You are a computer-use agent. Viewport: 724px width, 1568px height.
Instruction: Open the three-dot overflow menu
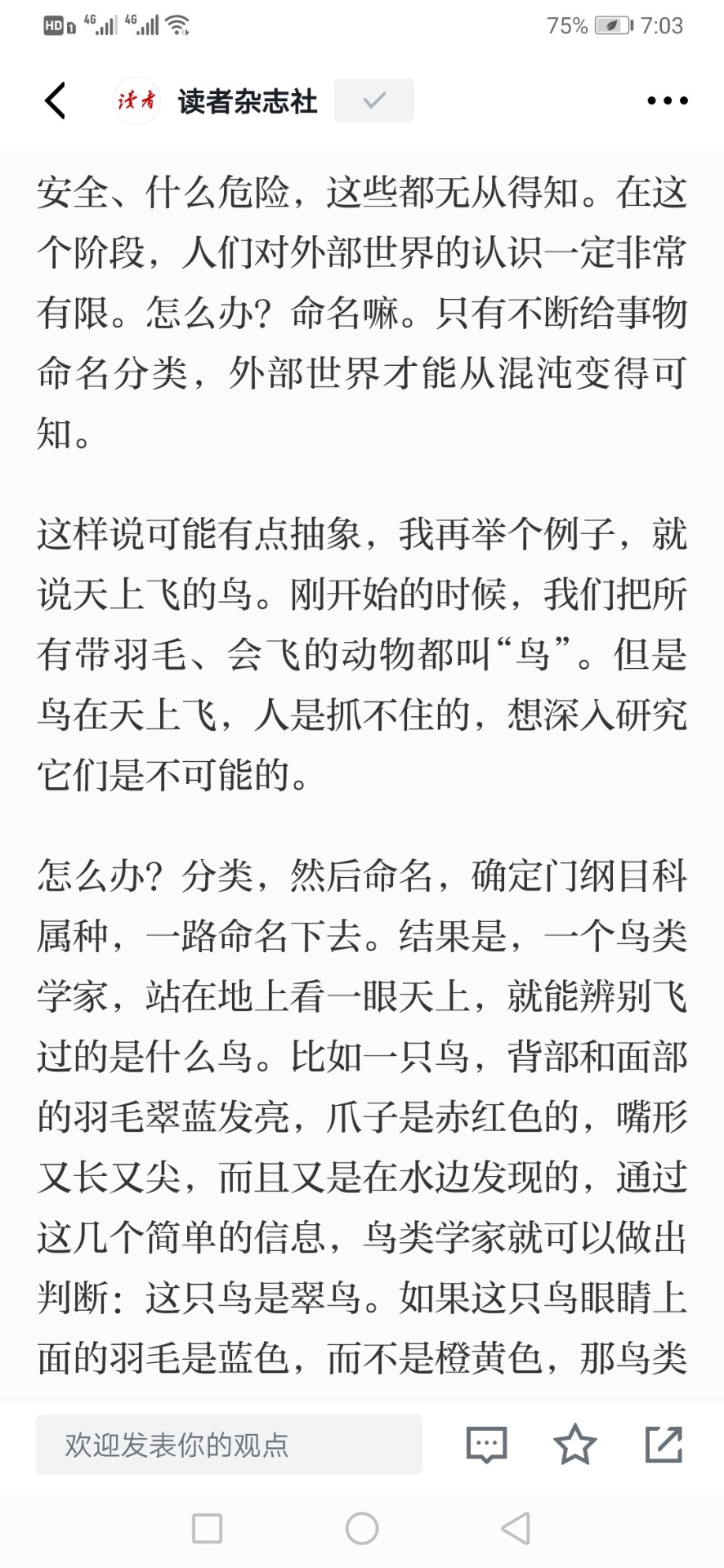667,101
